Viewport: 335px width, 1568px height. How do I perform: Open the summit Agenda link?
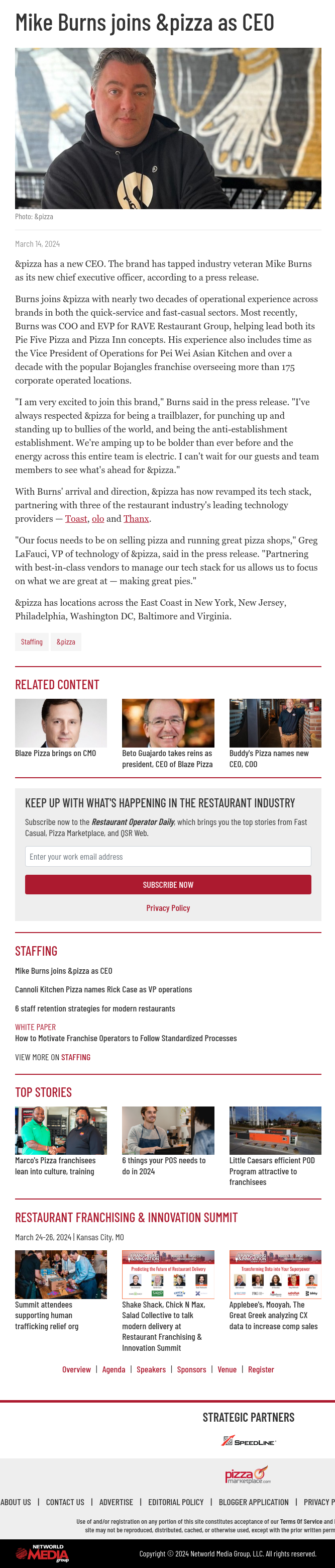tap(114, 1369)
